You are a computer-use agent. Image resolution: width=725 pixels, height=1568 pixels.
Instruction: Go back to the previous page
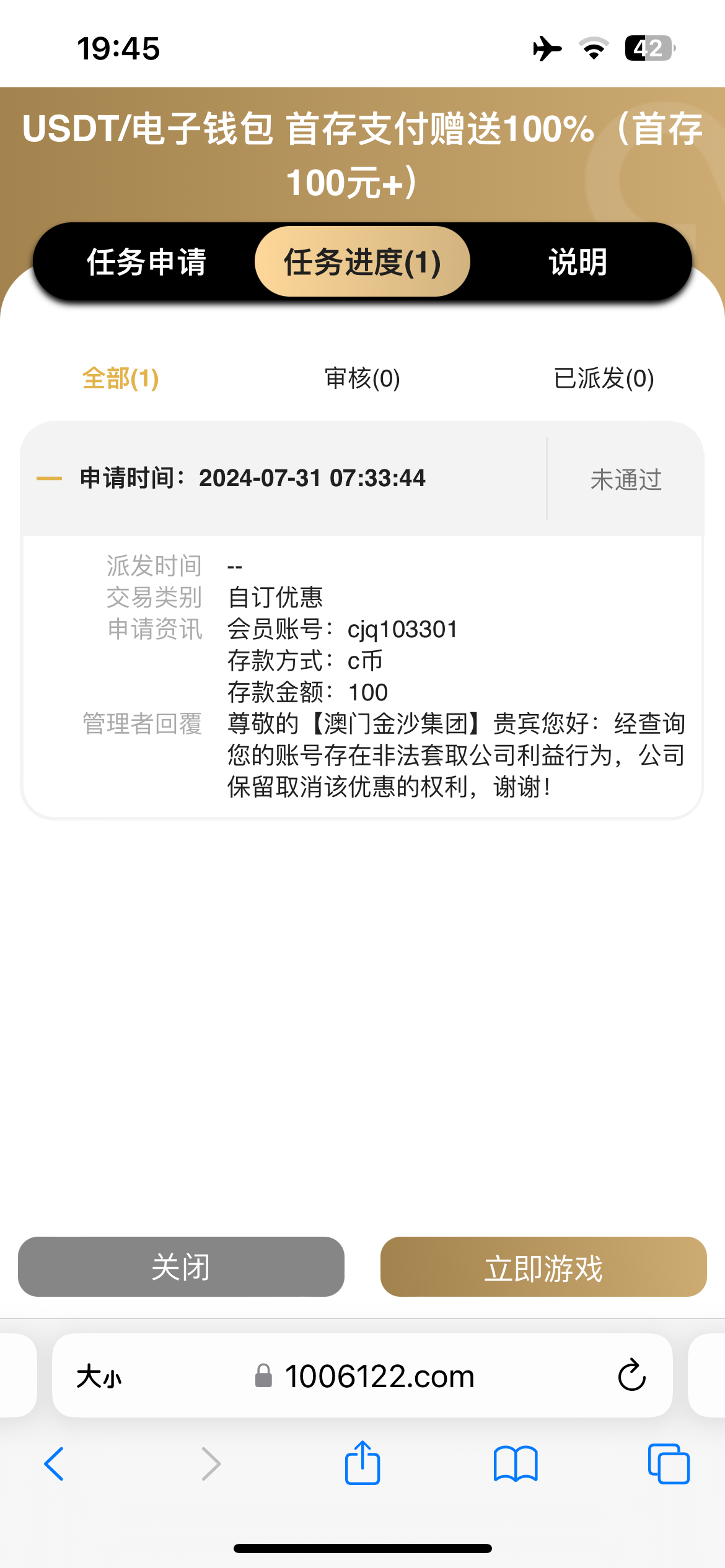(x=55, y=1464)
